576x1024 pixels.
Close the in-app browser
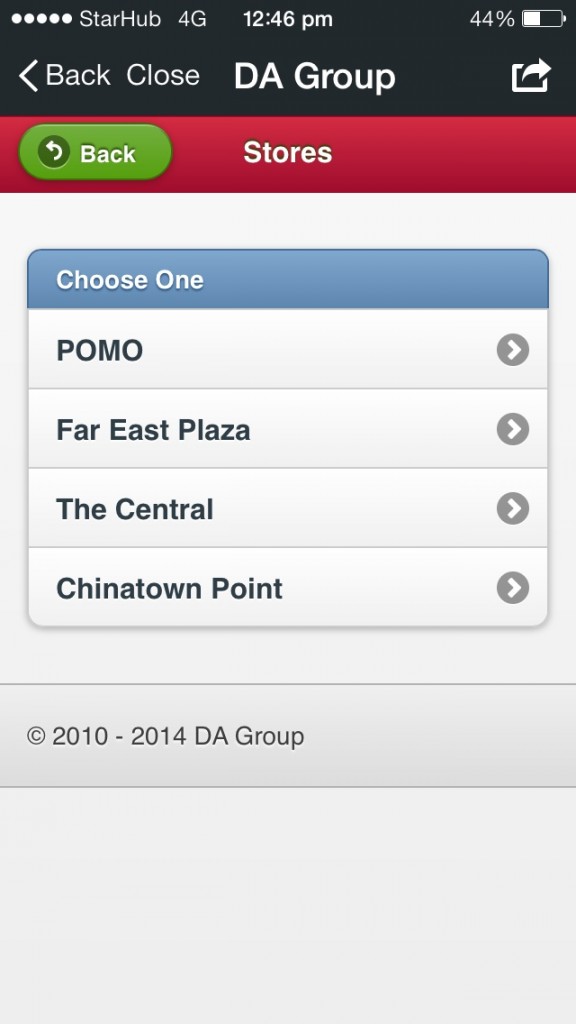[x=163, y=75]
